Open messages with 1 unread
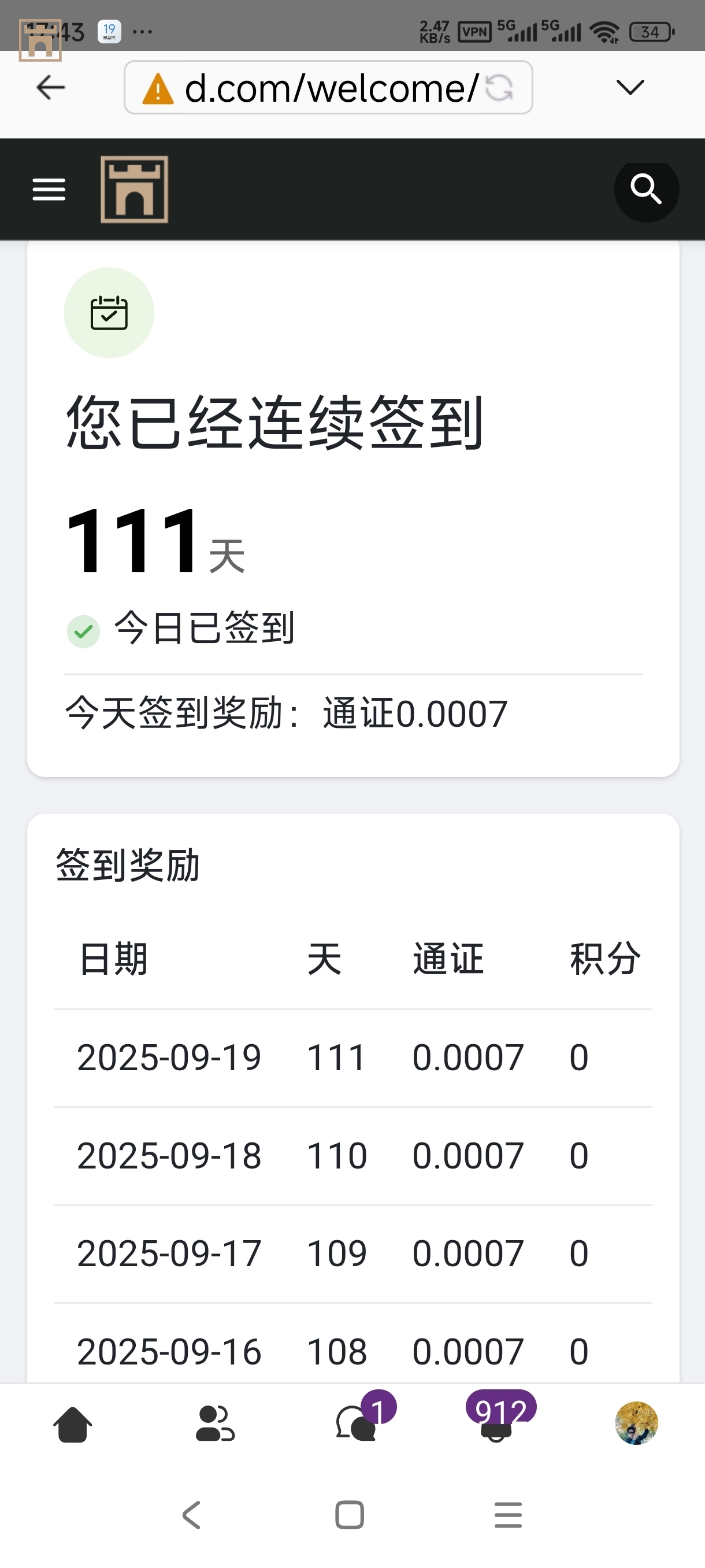 pyautogui.click(x=357, y=1425)
